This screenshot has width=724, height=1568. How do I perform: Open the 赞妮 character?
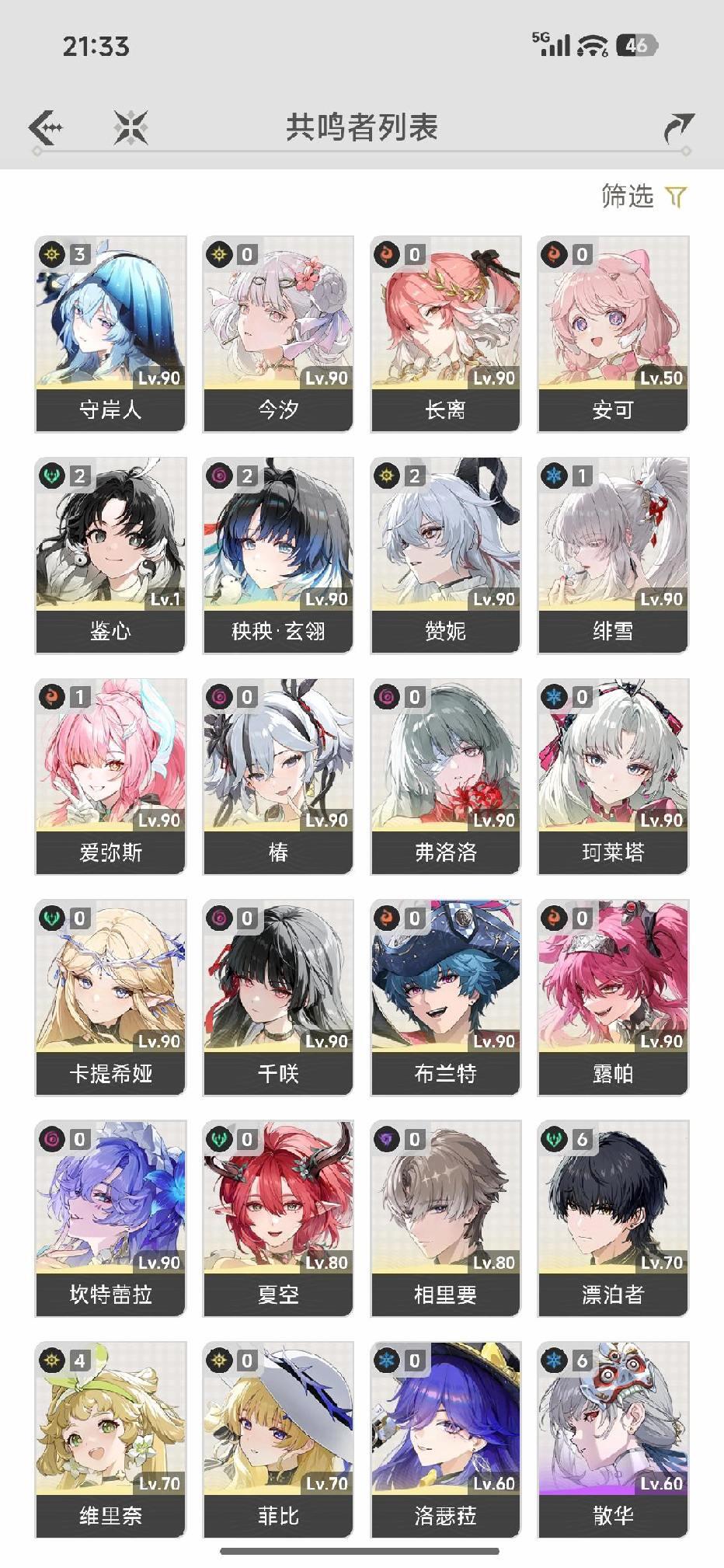[445, 555]
